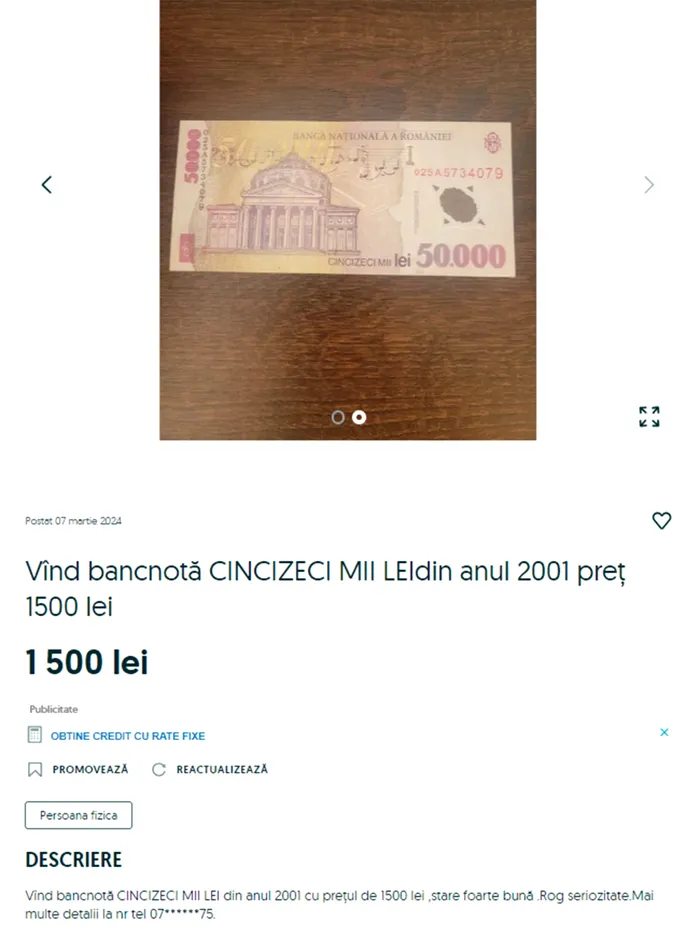Save this listing with the heart icon

click(661, 520)
